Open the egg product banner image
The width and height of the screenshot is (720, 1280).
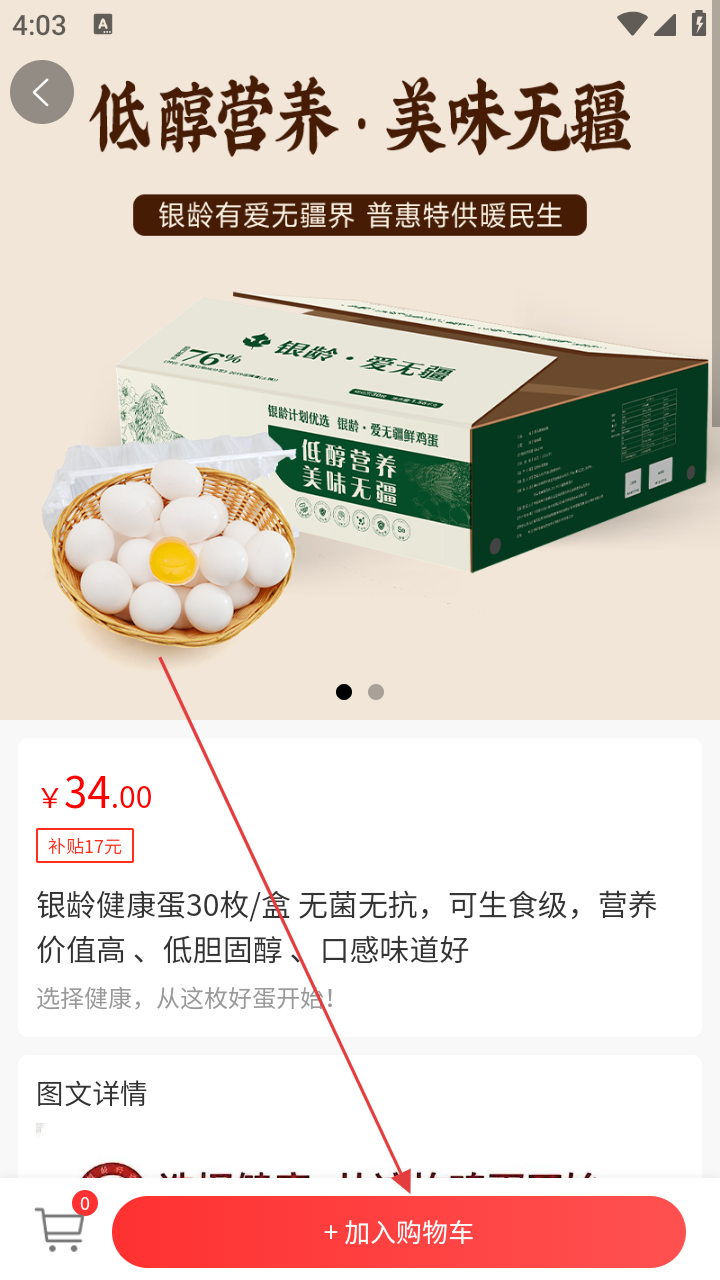[360, 400]
